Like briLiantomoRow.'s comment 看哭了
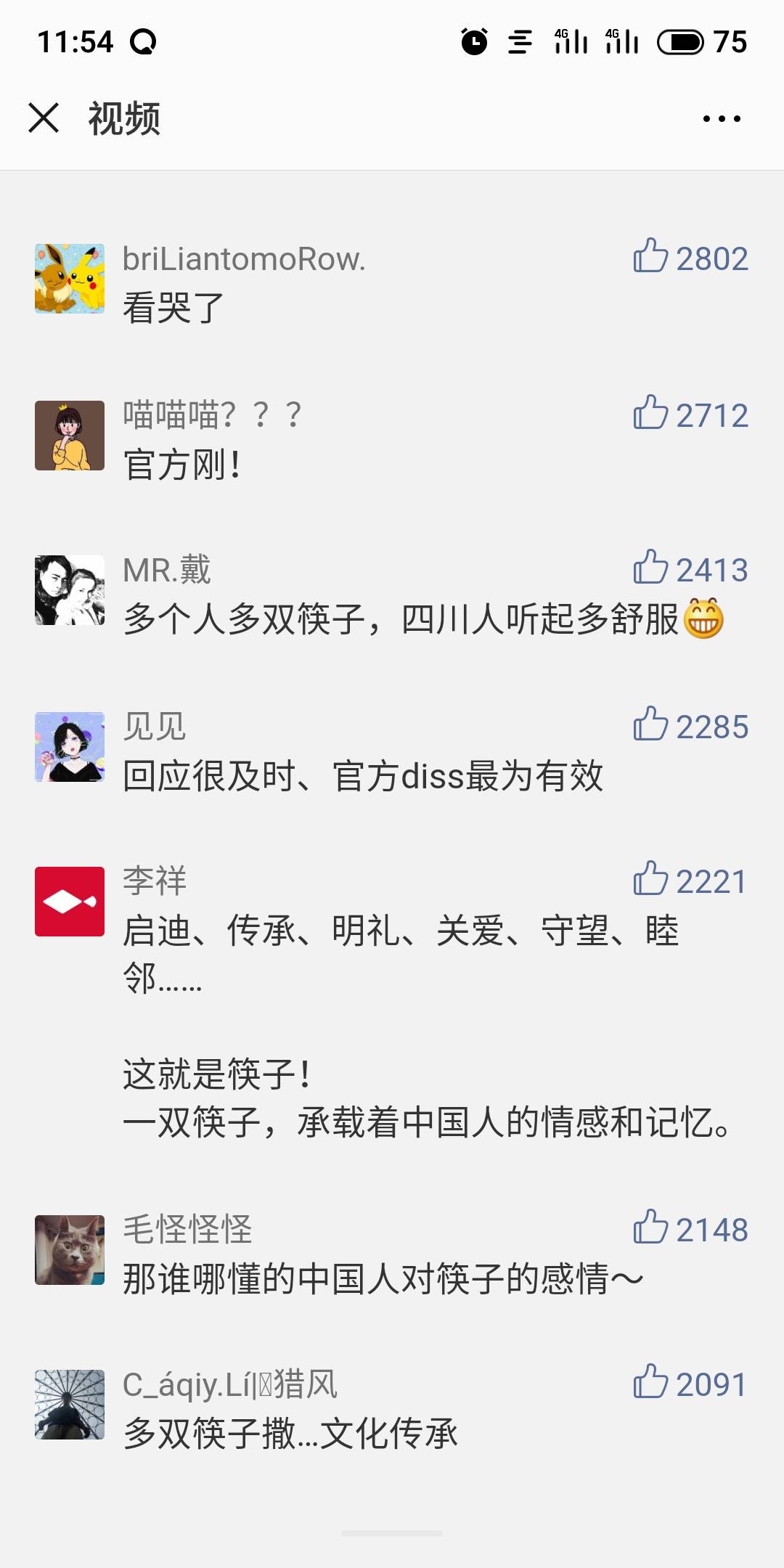Viewport: 784px width, 1568px height. coord(650,256)
